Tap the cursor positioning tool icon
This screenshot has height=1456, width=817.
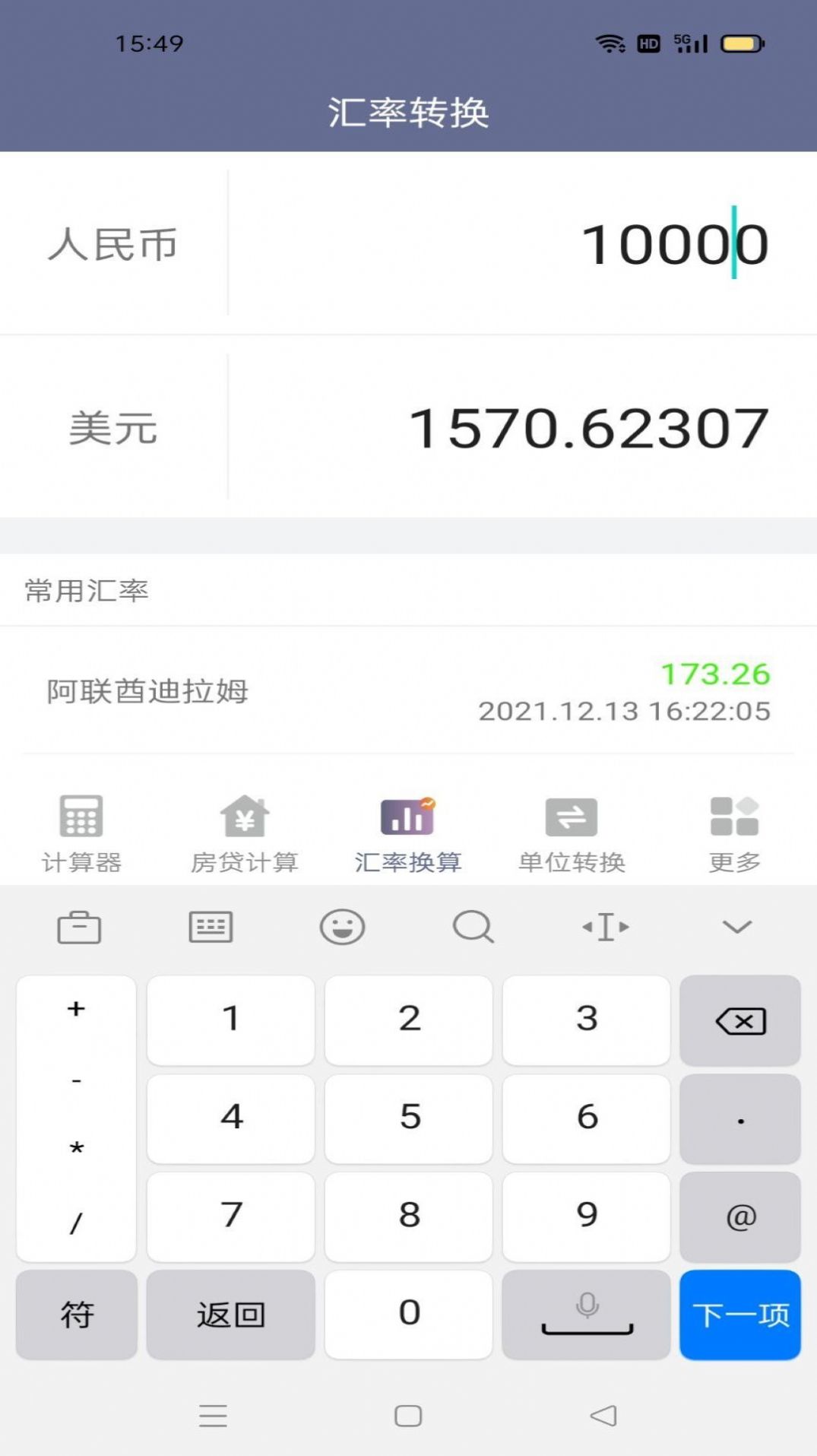click(606, 926)
